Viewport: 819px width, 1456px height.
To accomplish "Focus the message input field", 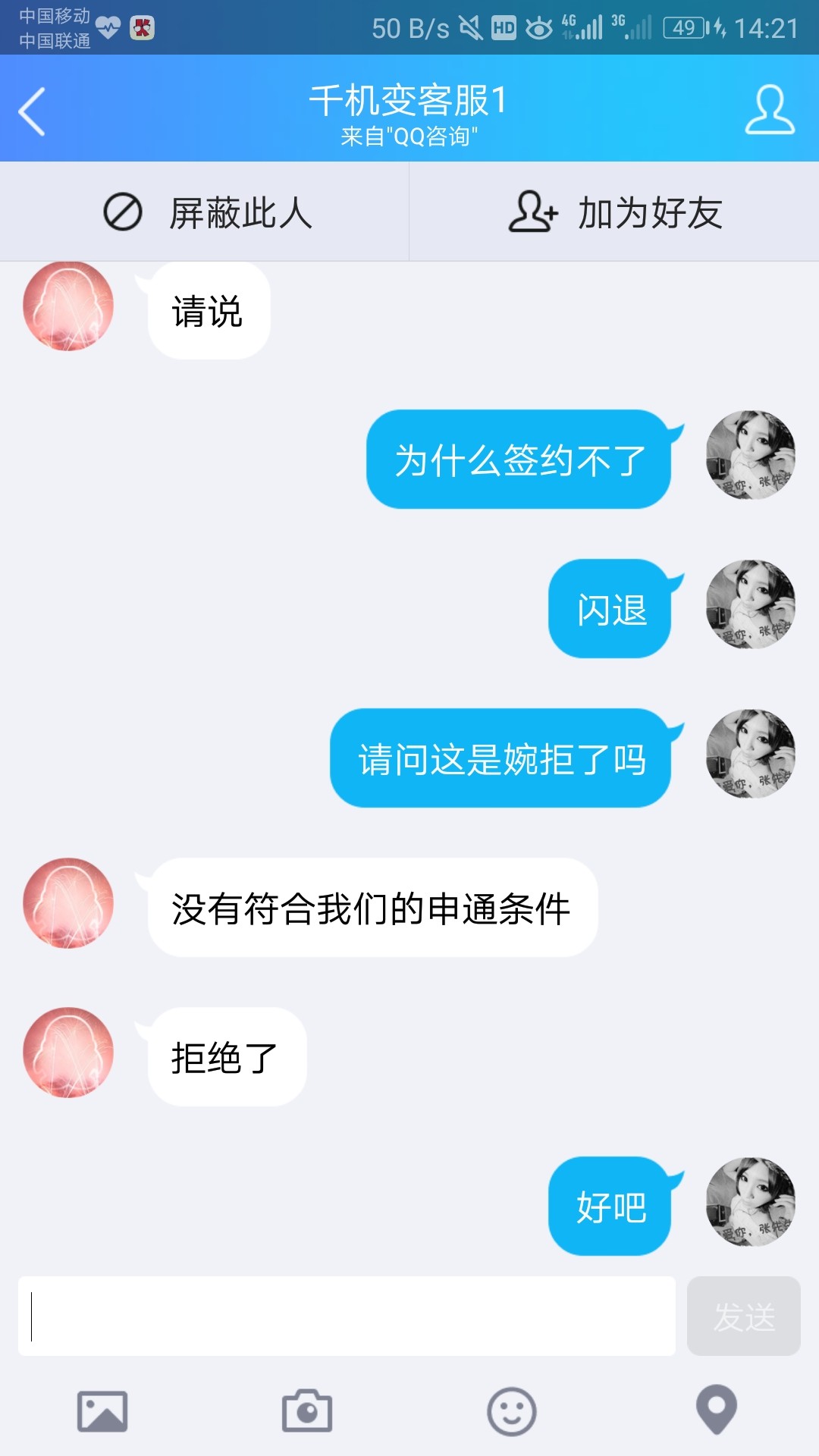I will tap(347, 1316).
